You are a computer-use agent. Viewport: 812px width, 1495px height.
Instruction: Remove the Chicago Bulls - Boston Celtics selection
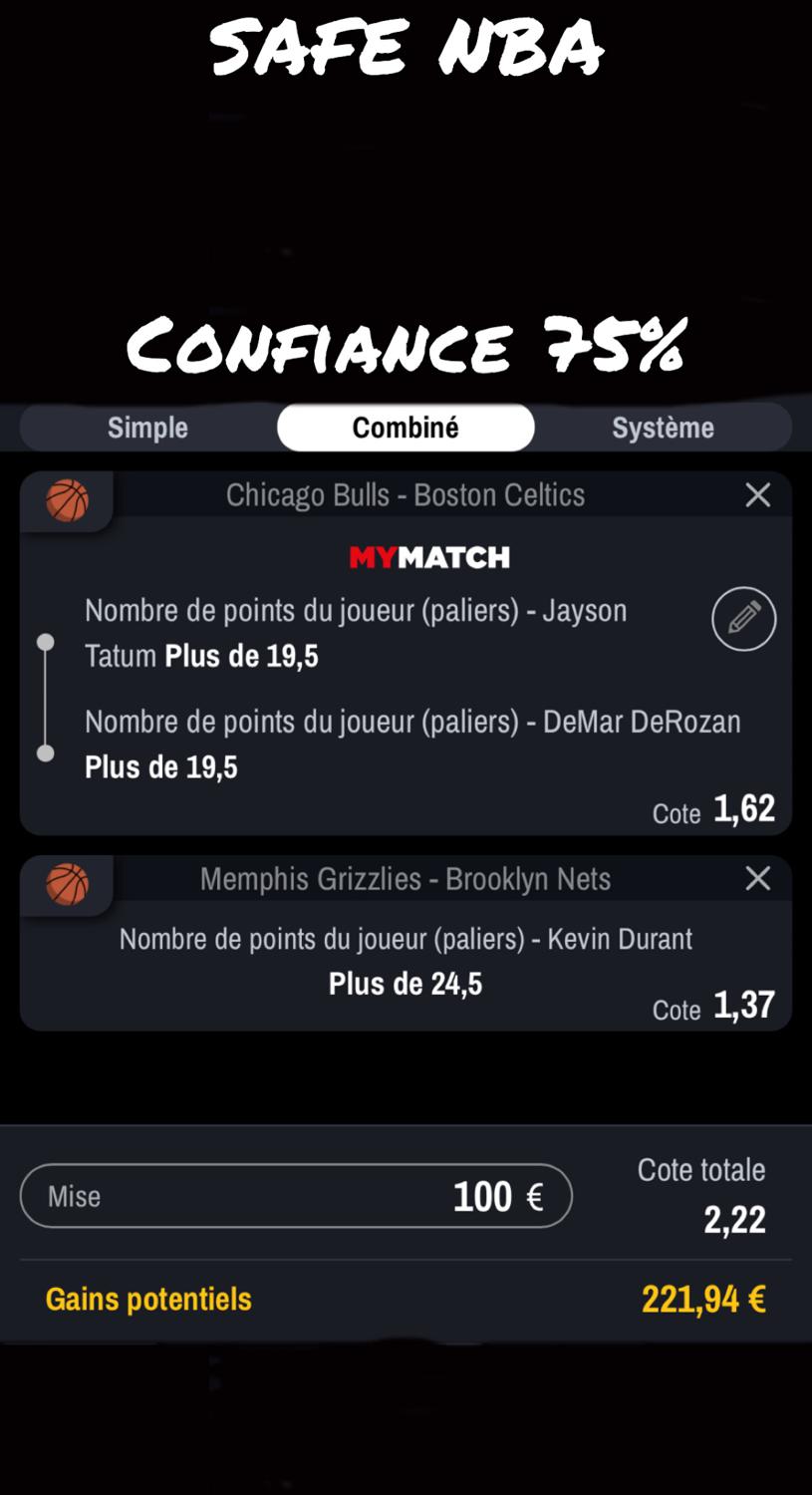click(x=758, y=495)
